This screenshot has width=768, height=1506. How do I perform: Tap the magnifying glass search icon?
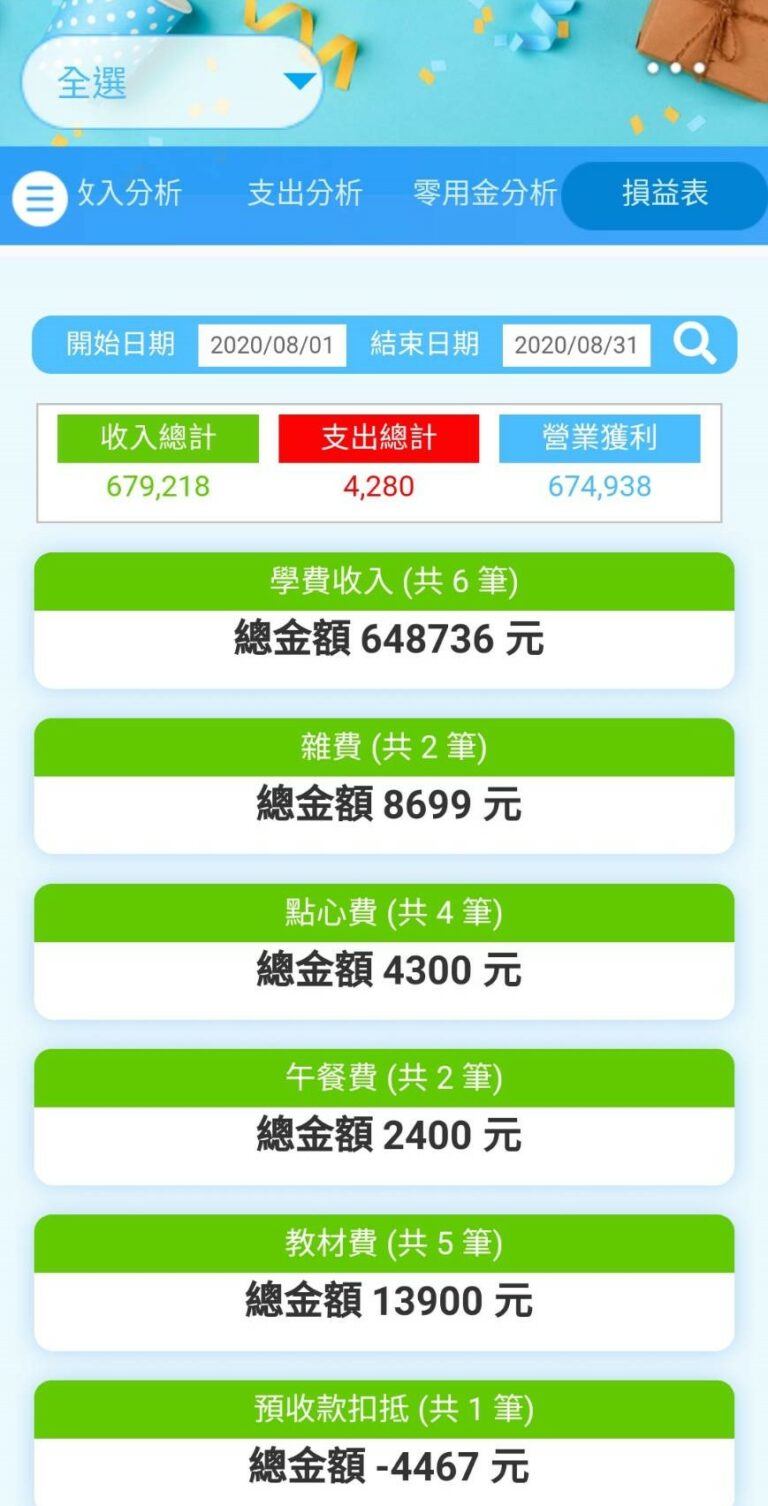[694, 344]
